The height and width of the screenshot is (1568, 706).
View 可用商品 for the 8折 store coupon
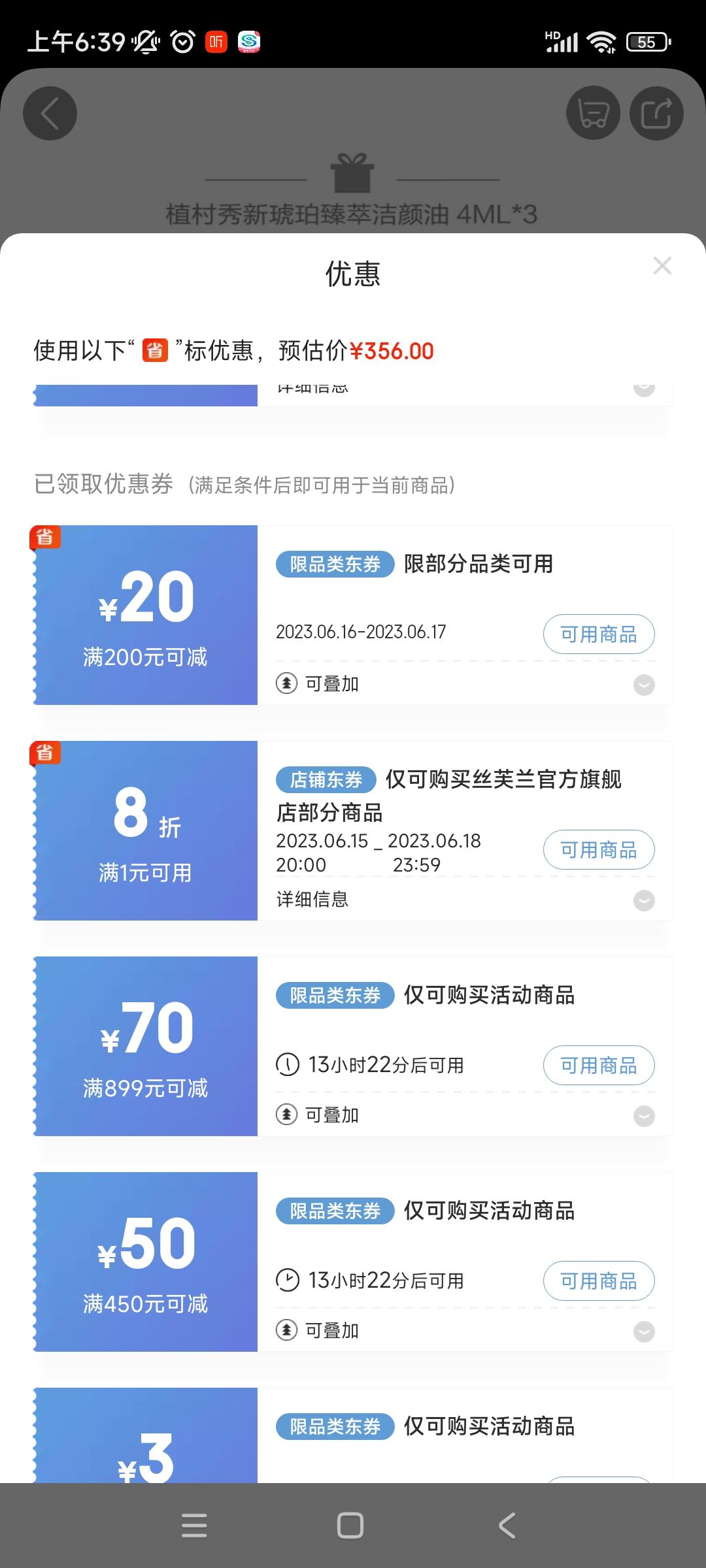tap(599, 850)
